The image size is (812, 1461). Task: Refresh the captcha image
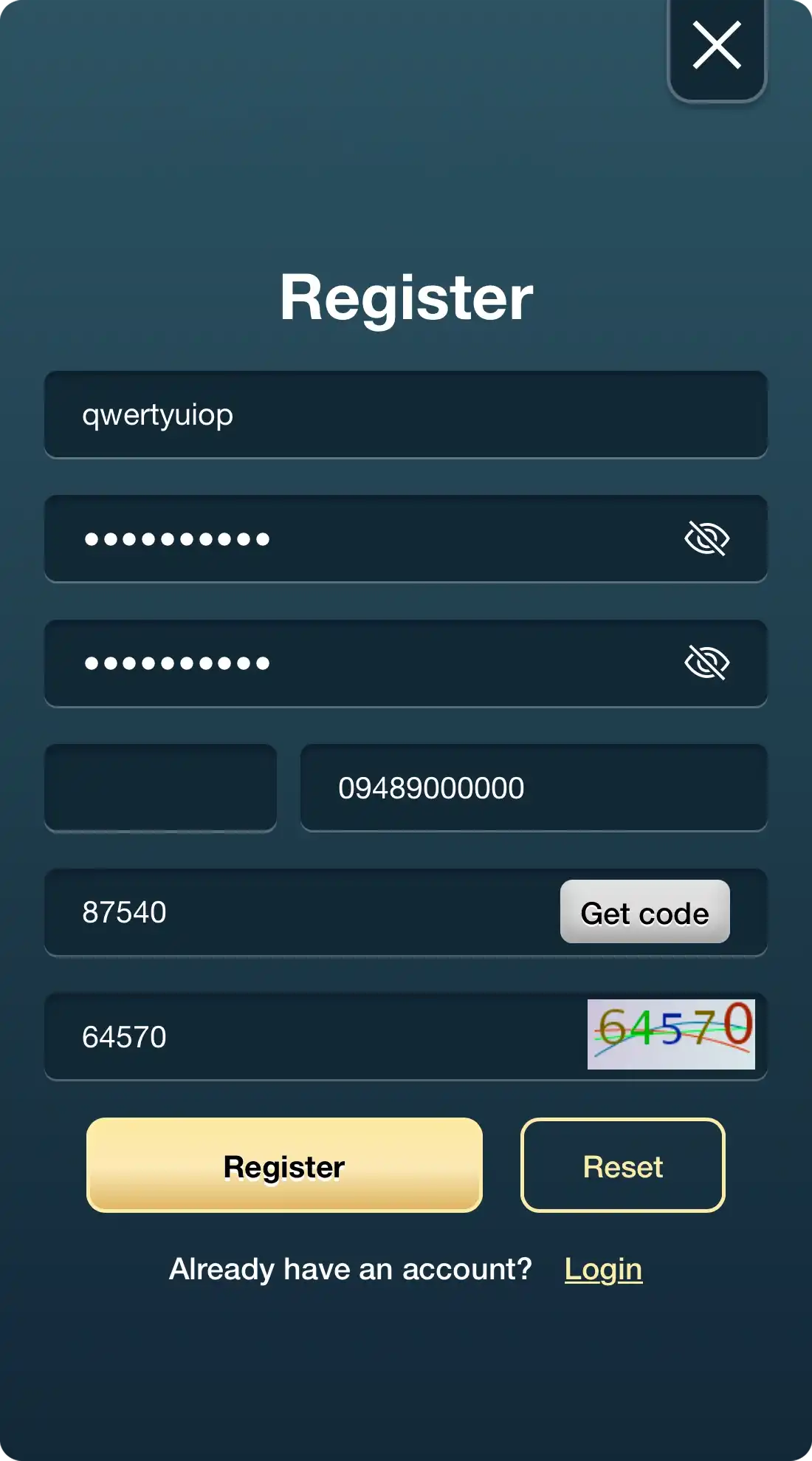[670, 1034]
